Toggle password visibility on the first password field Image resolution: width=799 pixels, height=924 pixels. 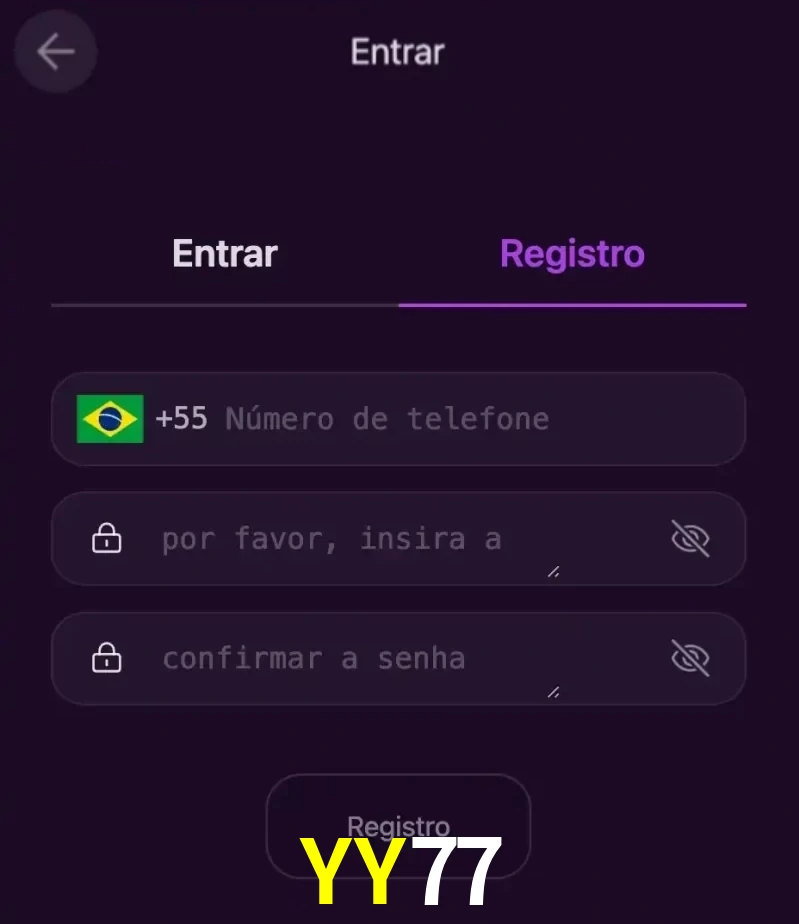point(691,538)
